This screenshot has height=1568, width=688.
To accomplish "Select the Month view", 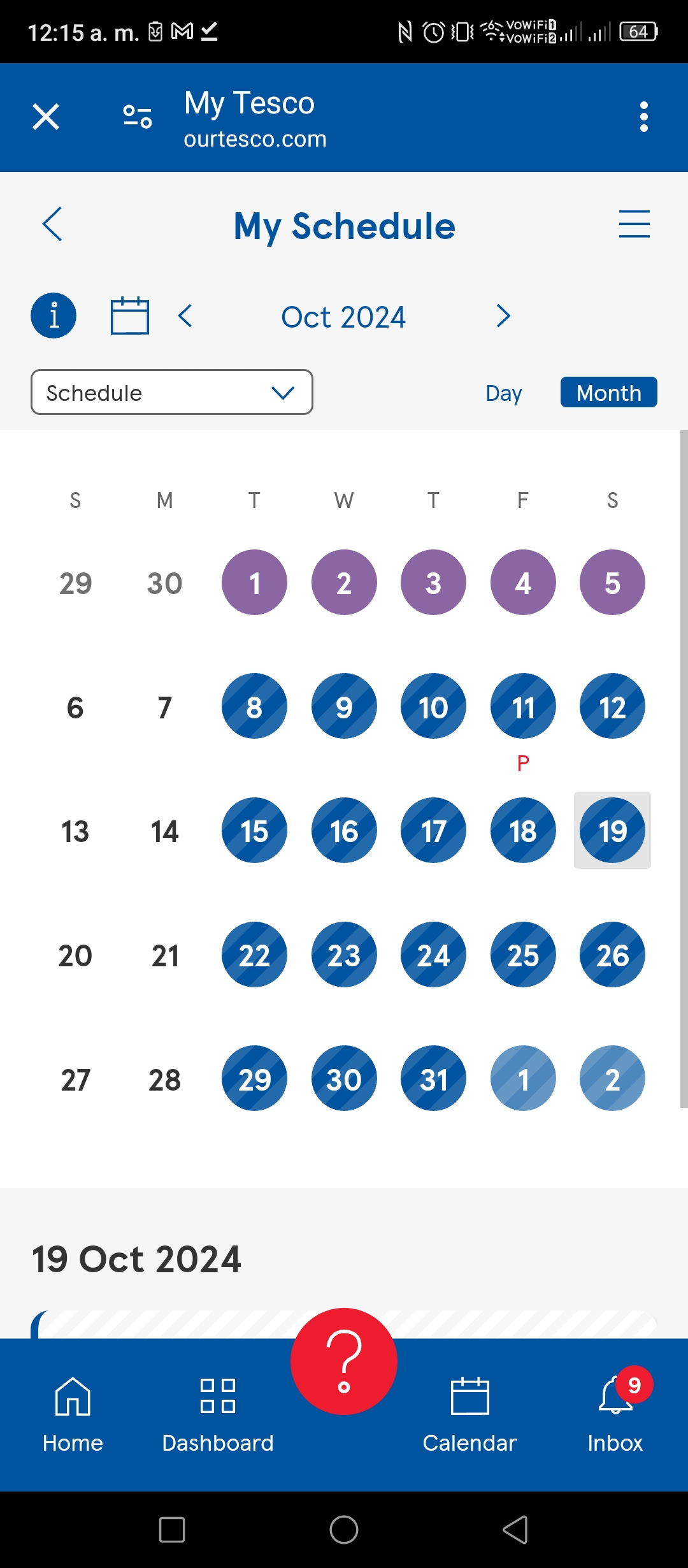I will pos(609,392).
